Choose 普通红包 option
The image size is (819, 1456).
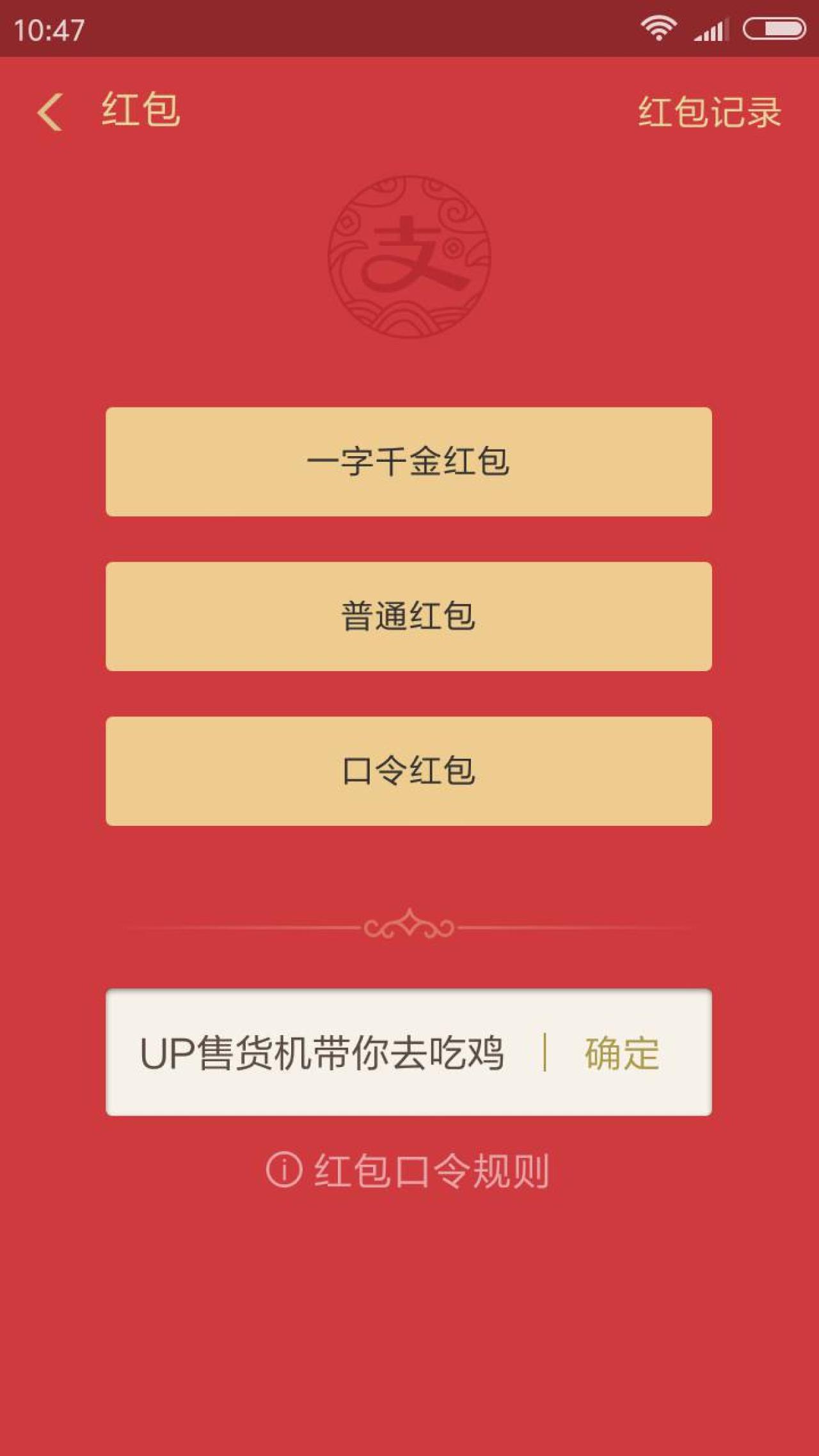pyautogui.click(x=408, y=616)
